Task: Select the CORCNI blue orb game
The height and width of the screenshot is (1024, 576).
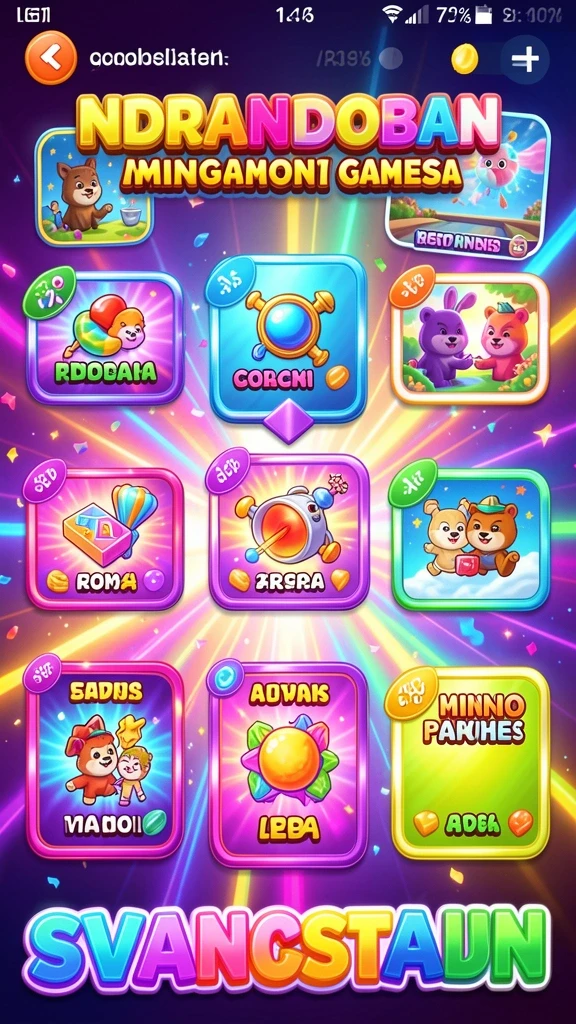Action: [x=287, y=338]
